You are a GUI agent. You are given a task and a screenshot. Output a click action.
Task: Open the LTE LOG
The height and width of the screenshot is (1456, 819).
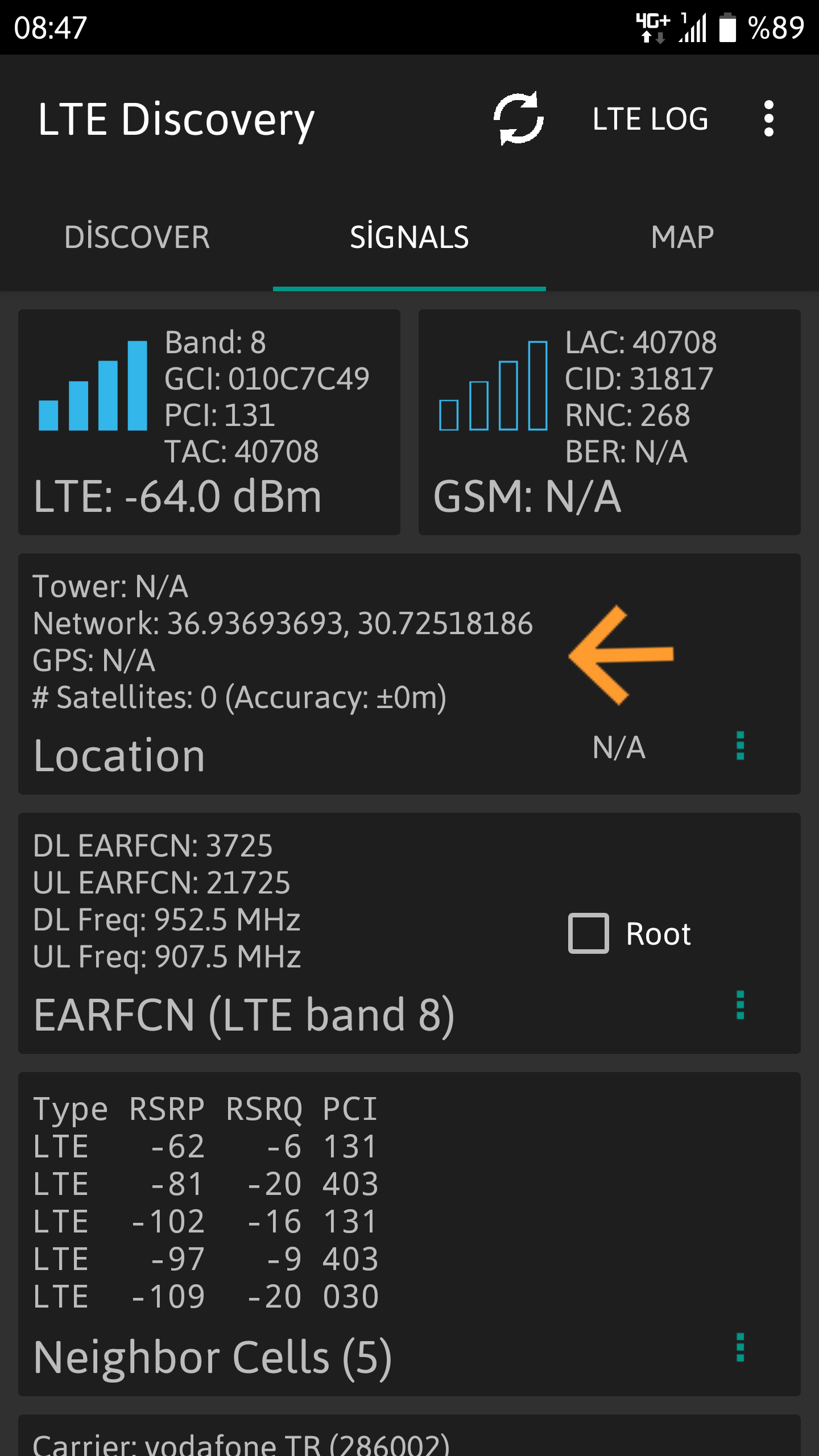[650, 119]
